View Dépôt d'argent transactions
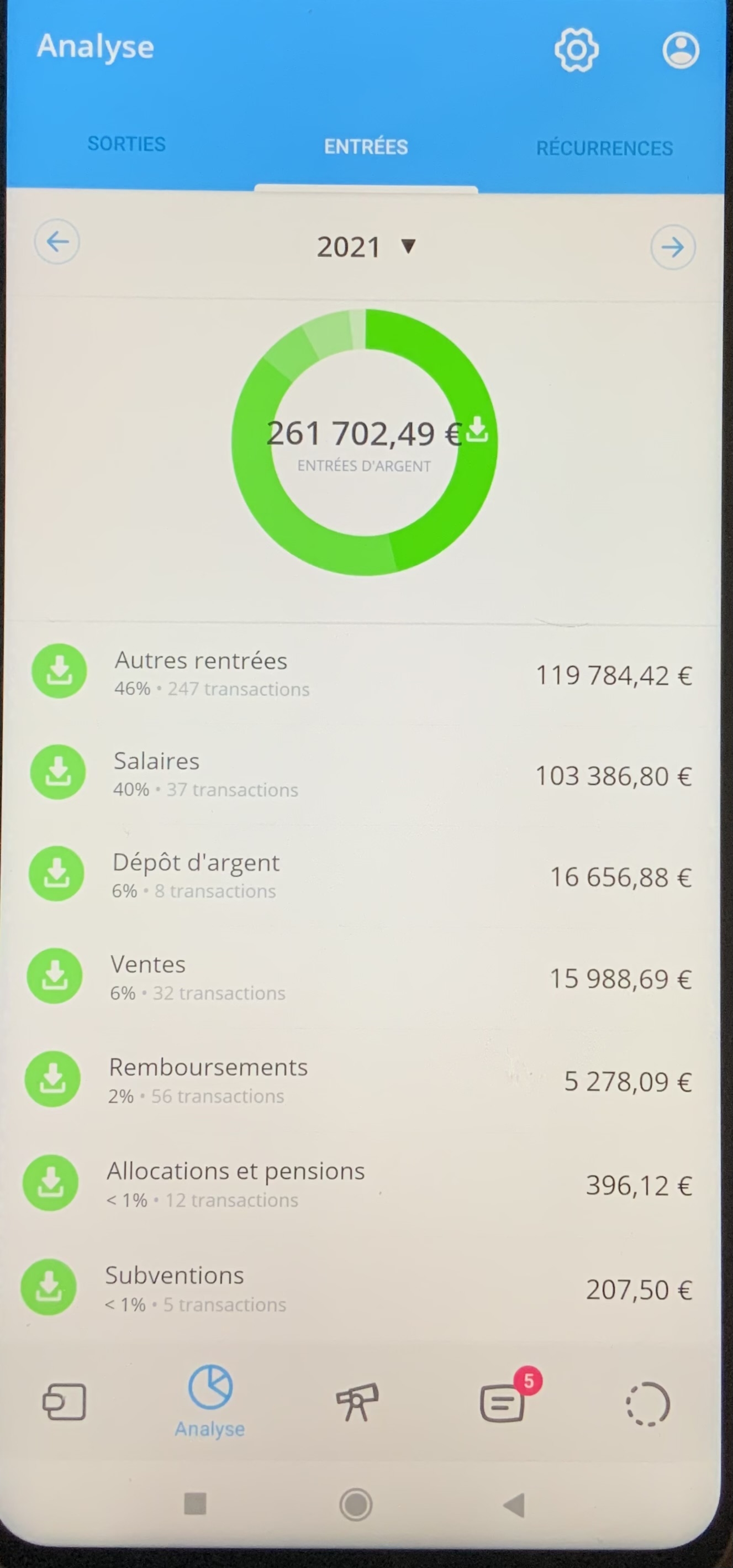This screenshot has height=1568, width=733. pyautogui.click(x=365, y=876)
